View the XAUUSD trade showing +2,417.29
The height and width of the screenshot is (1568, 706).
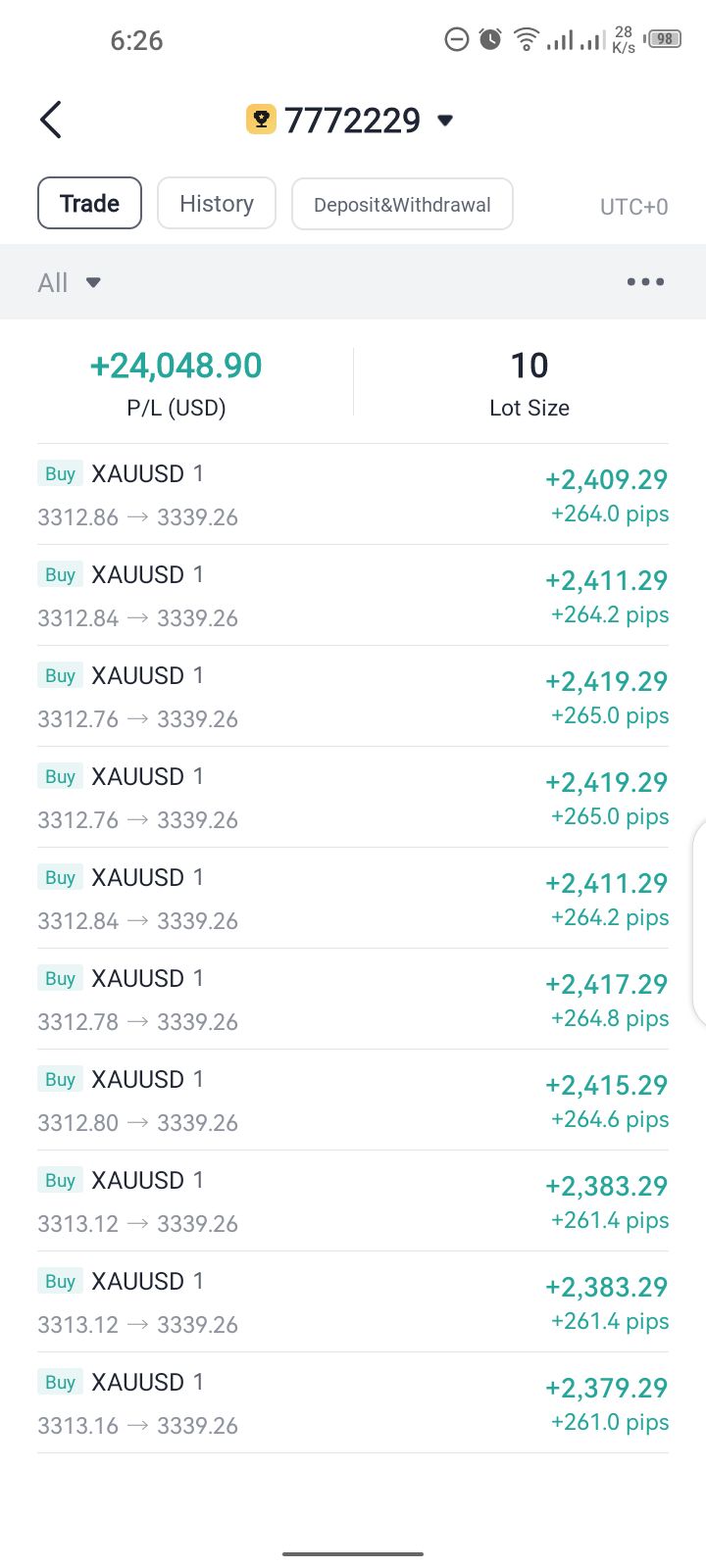click(353, 1000)
